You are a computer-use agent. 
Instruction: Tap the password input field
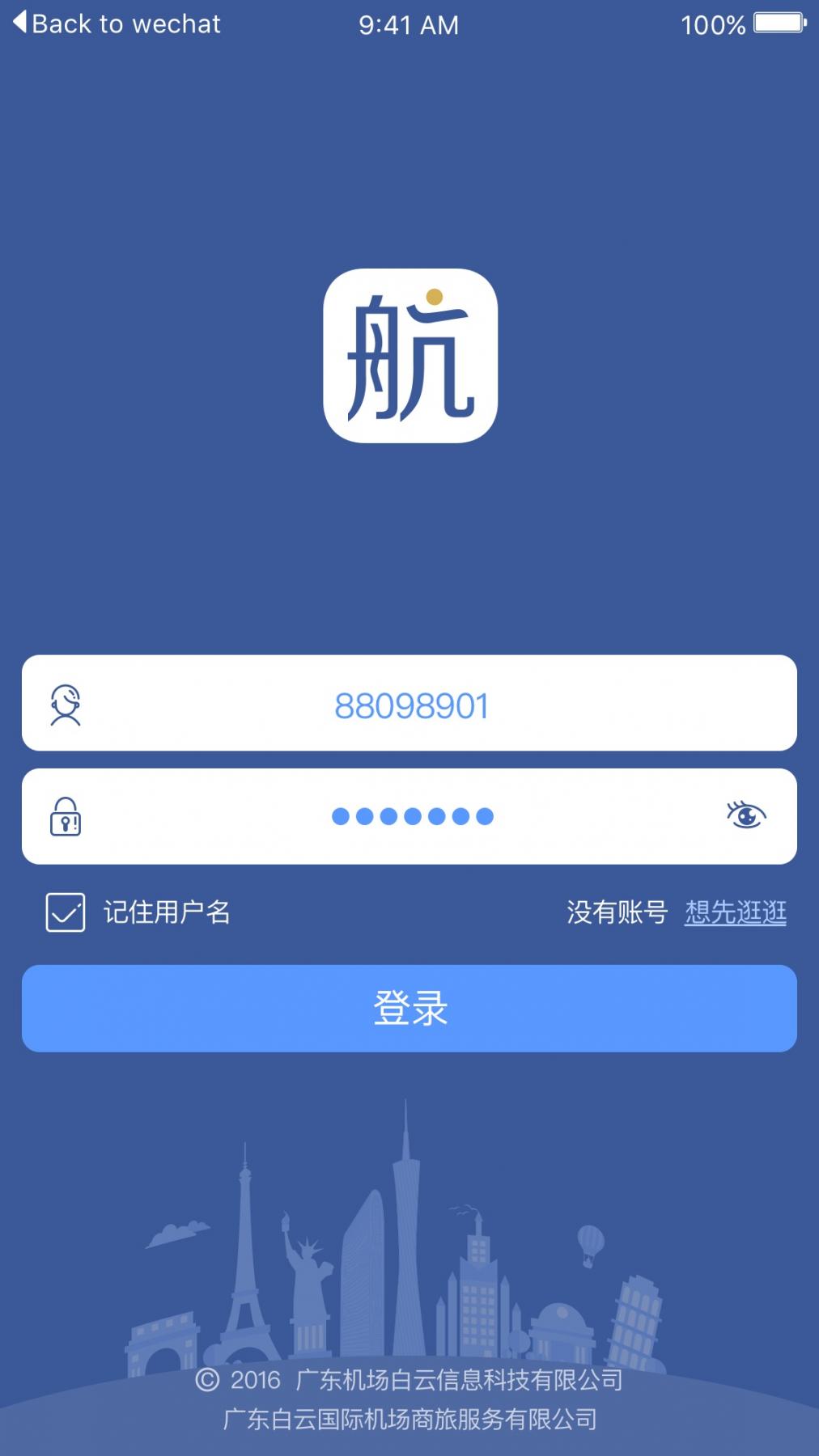(412, 816)
